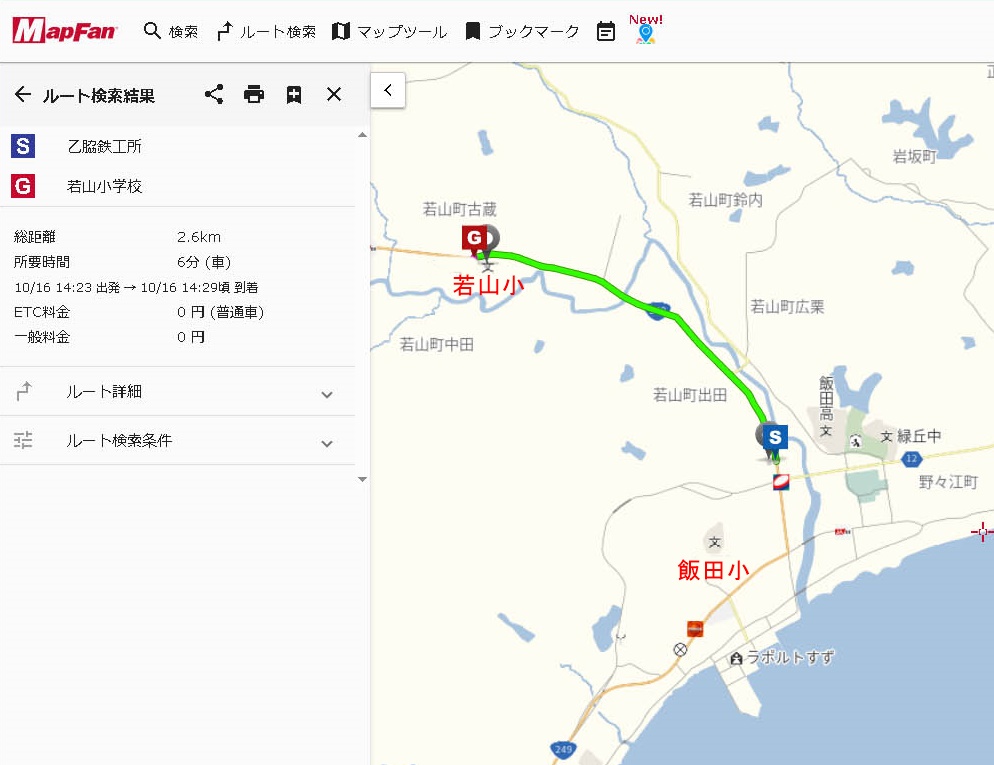994x765 pixels.
Task: Share the route result
Action: point(214,94)
